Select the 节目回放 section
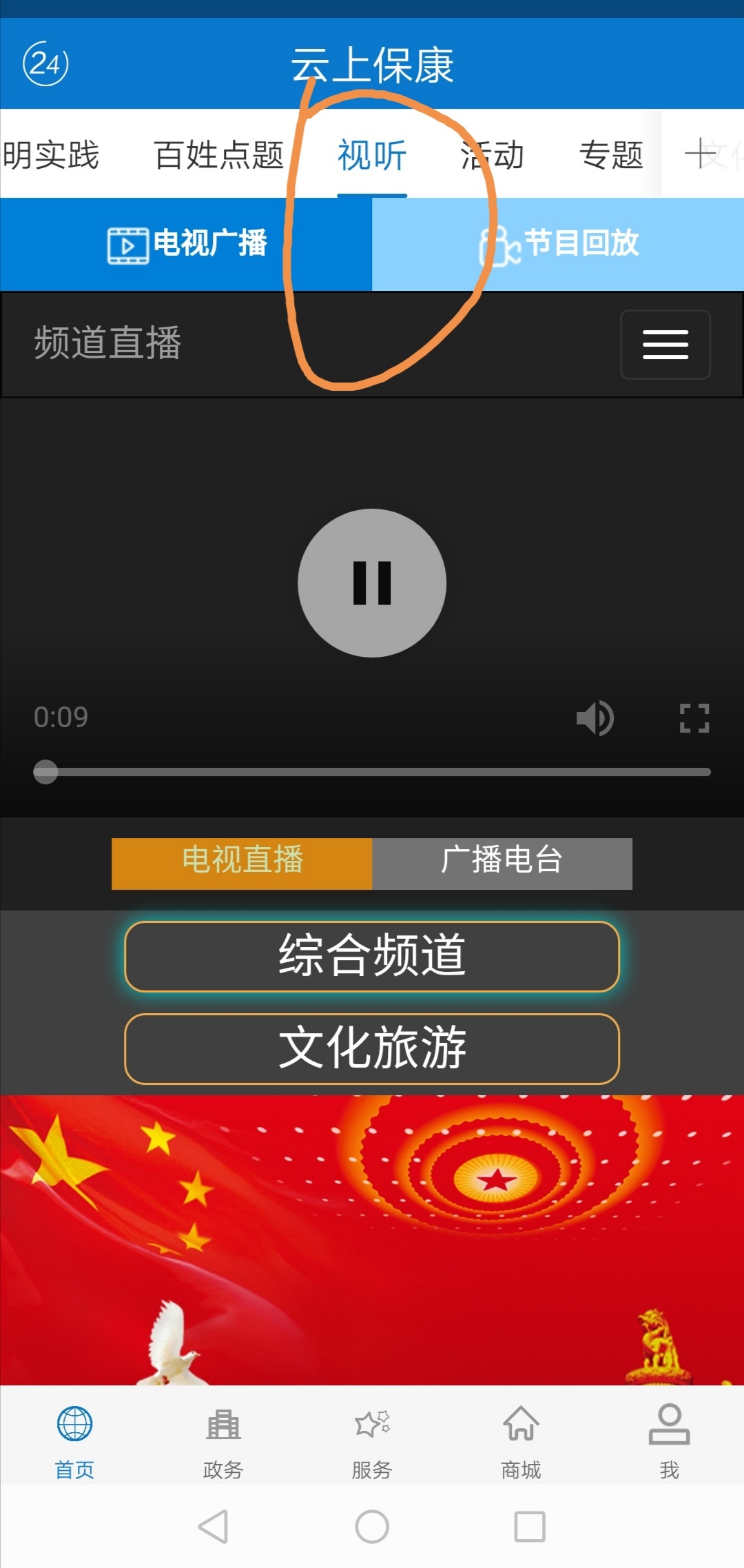 click(x=558, y=244)
